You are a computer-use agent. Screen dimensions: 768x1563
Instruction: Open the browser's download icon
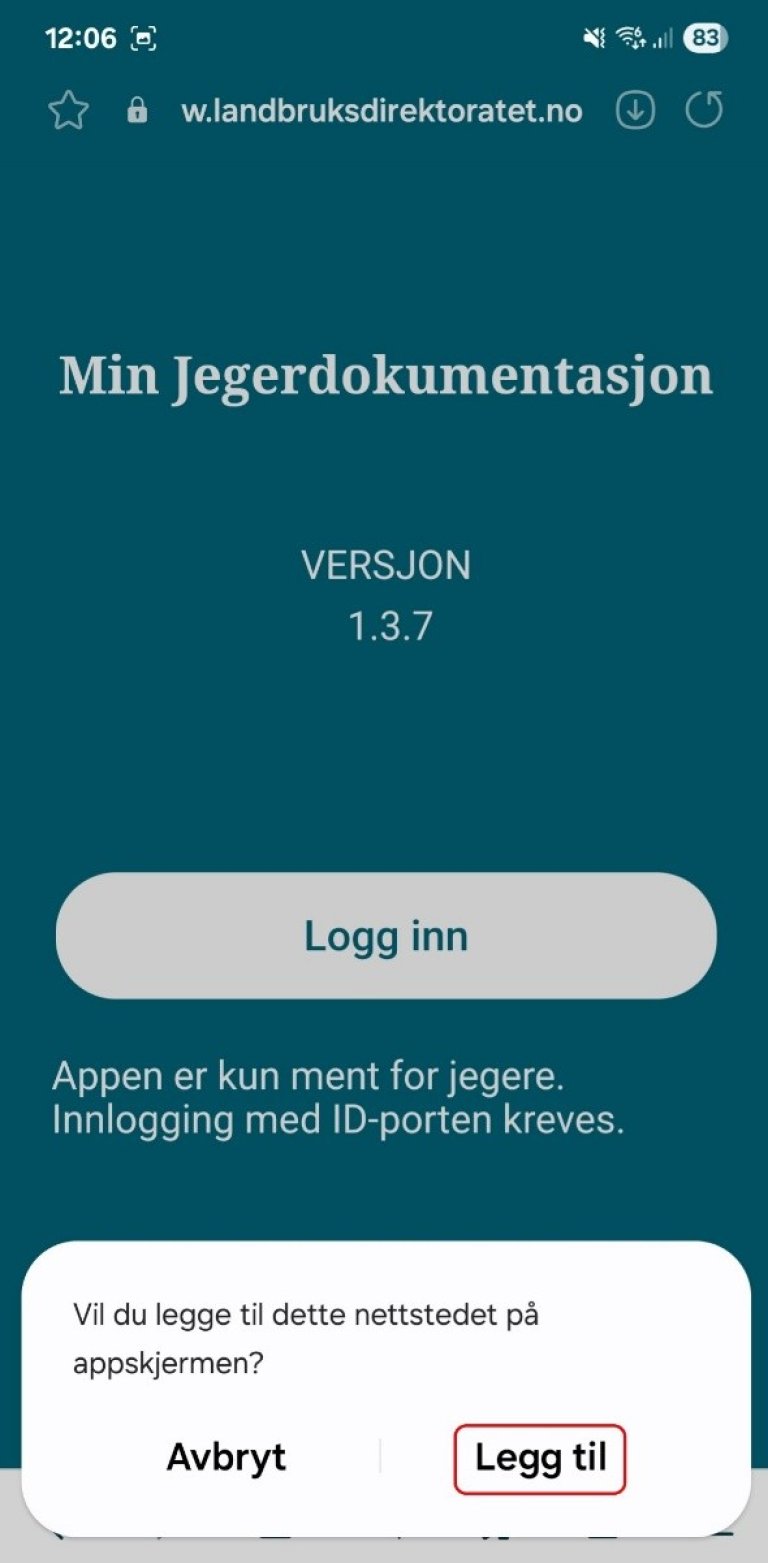click(635, 110)
